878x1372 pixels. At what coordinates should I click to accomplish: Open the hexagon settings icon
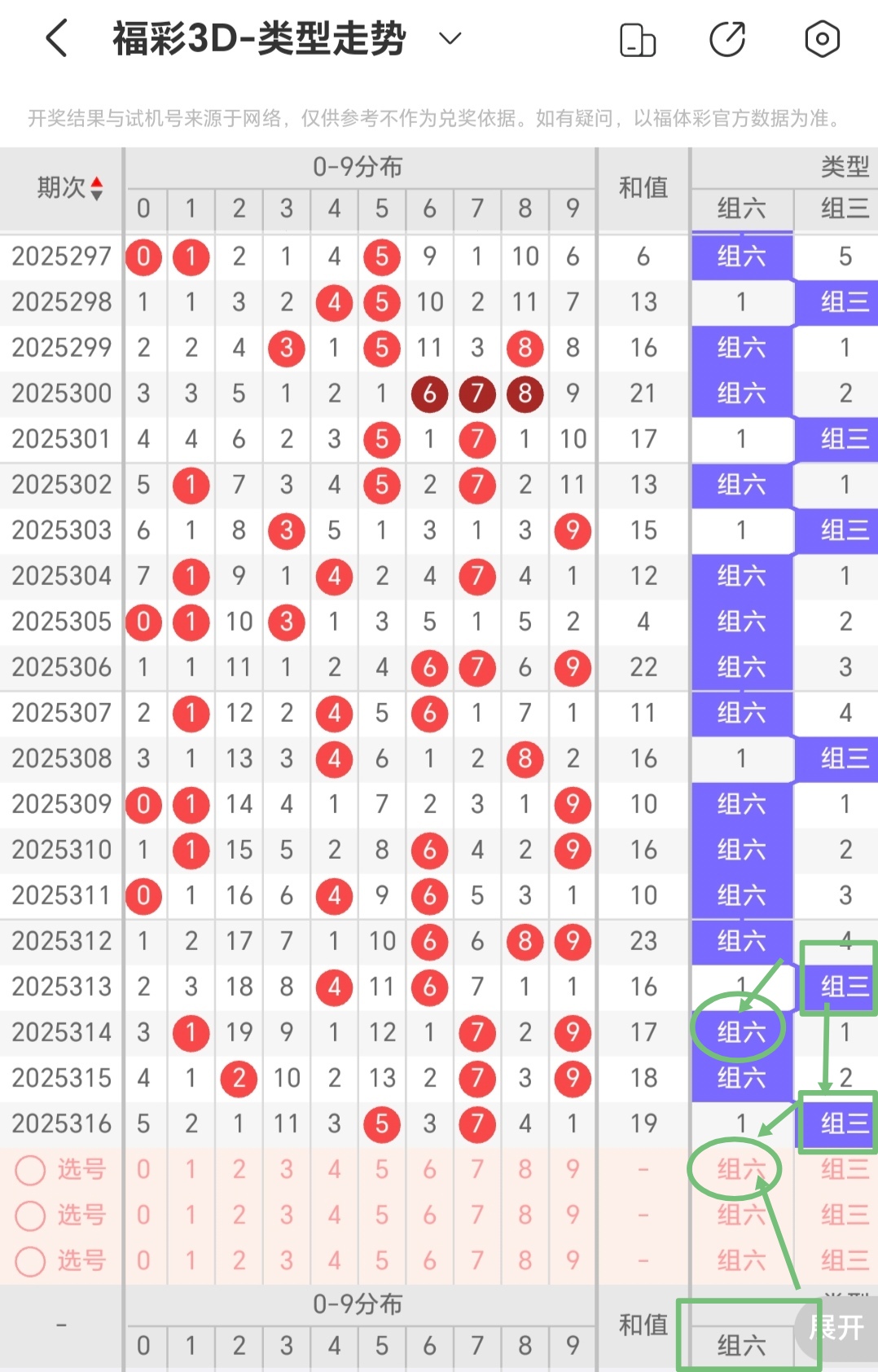(x=822, y=39)
